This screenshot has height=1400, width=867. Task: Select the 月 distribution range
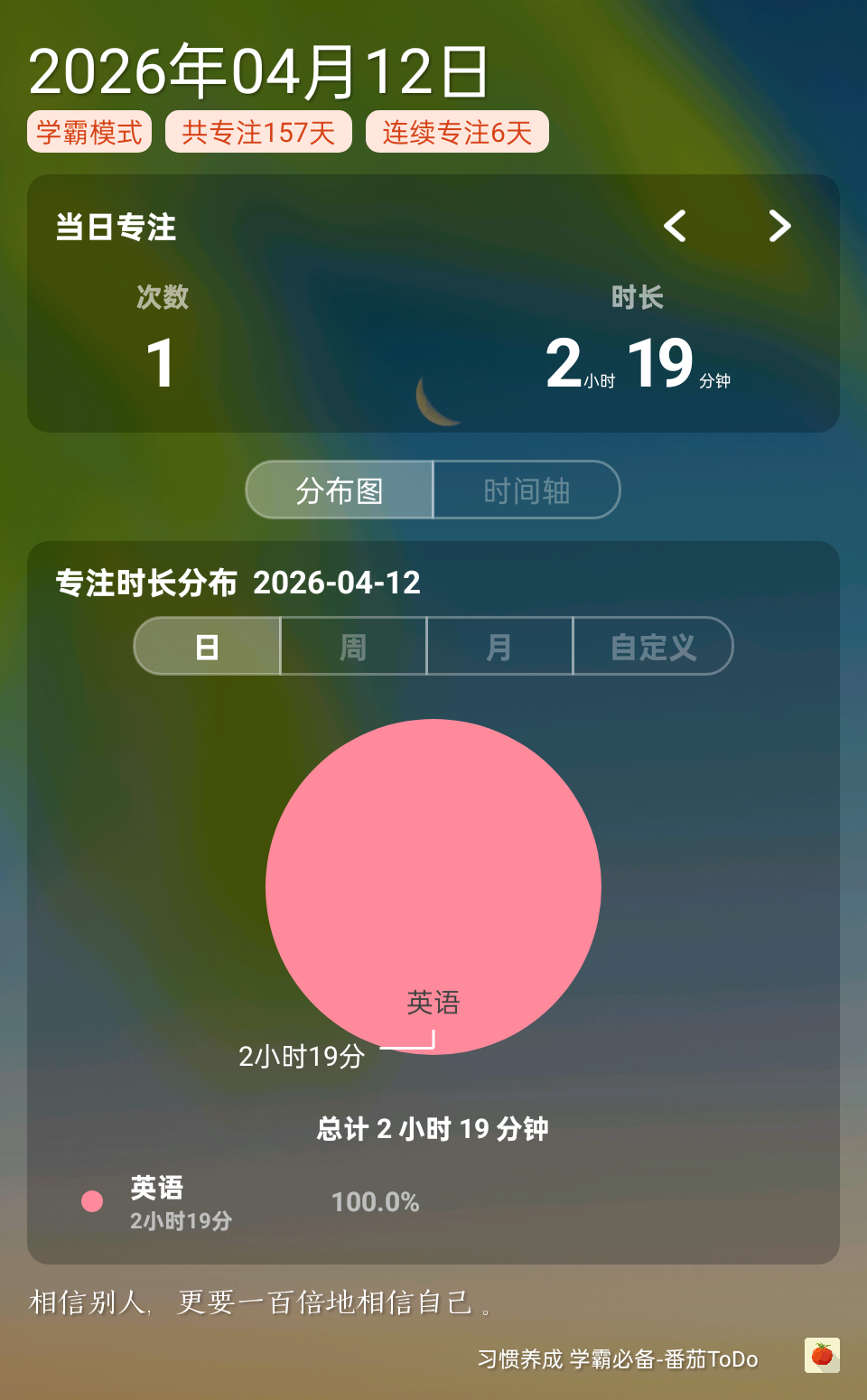coord(499,647)
